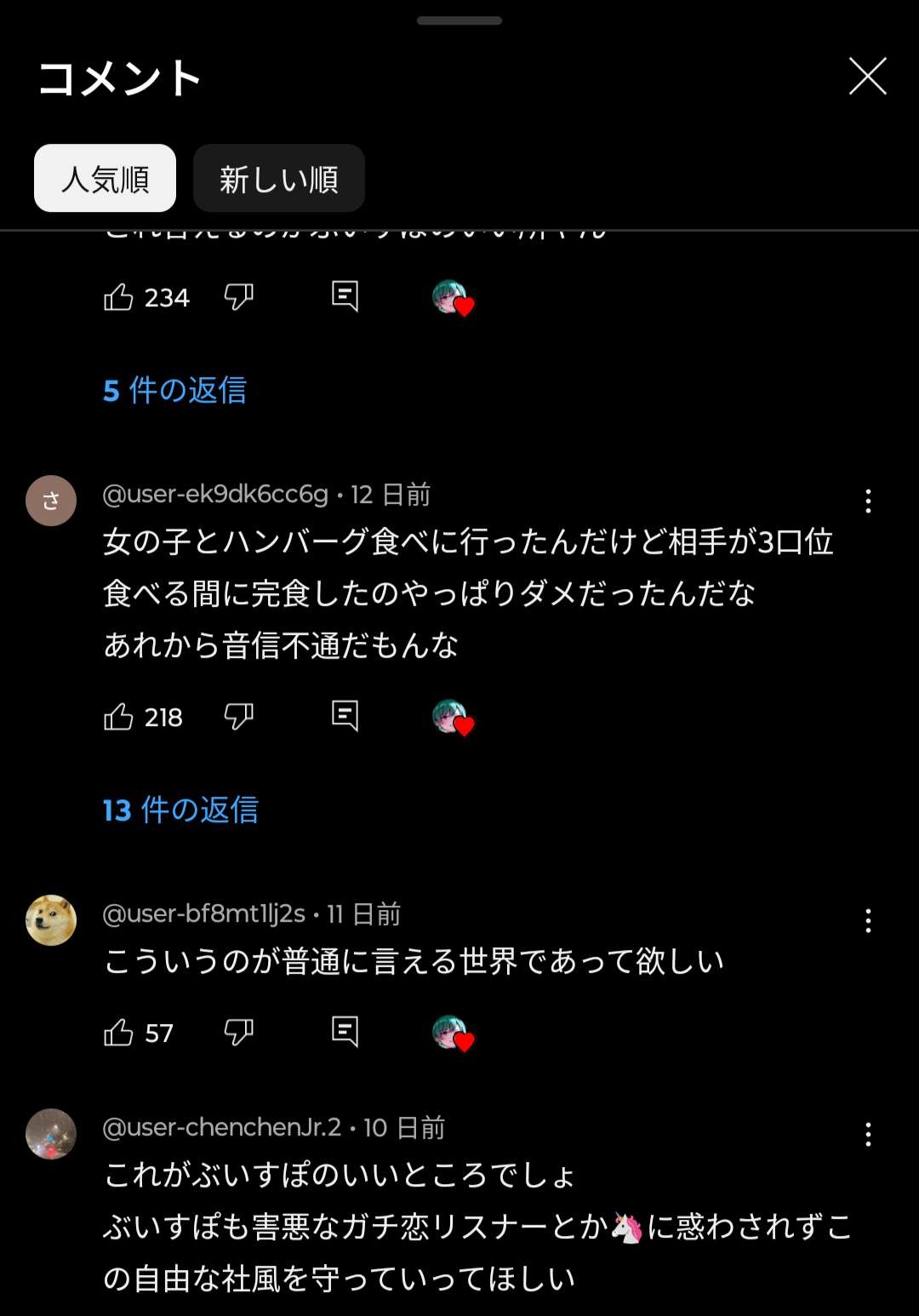Image resolution: width=919 pixels, height=1316 pixels.
Task: Open options for @user-ek9dk6cc6g's comment
Action: coord(868,501)
